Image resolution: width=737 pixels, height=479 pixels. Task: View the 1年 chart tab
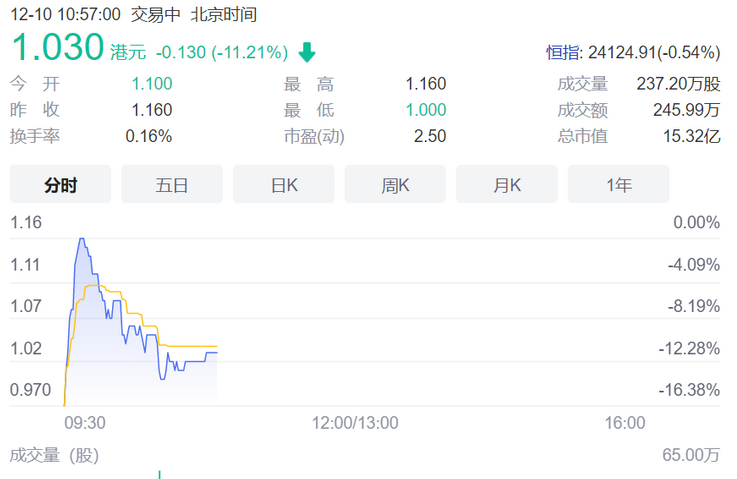[618, 184]
